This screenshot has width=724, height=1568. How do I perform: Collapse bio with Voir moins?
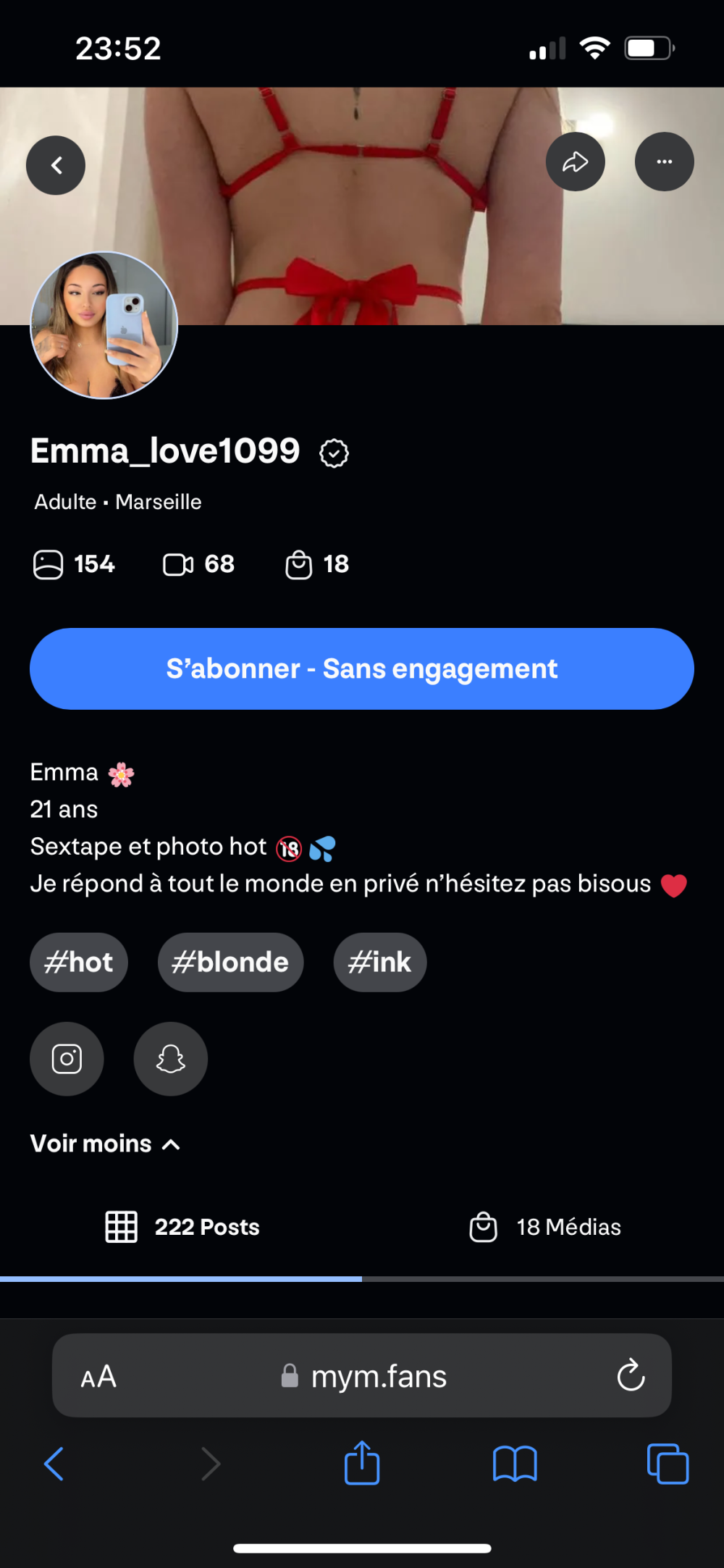coord(105,1144)
